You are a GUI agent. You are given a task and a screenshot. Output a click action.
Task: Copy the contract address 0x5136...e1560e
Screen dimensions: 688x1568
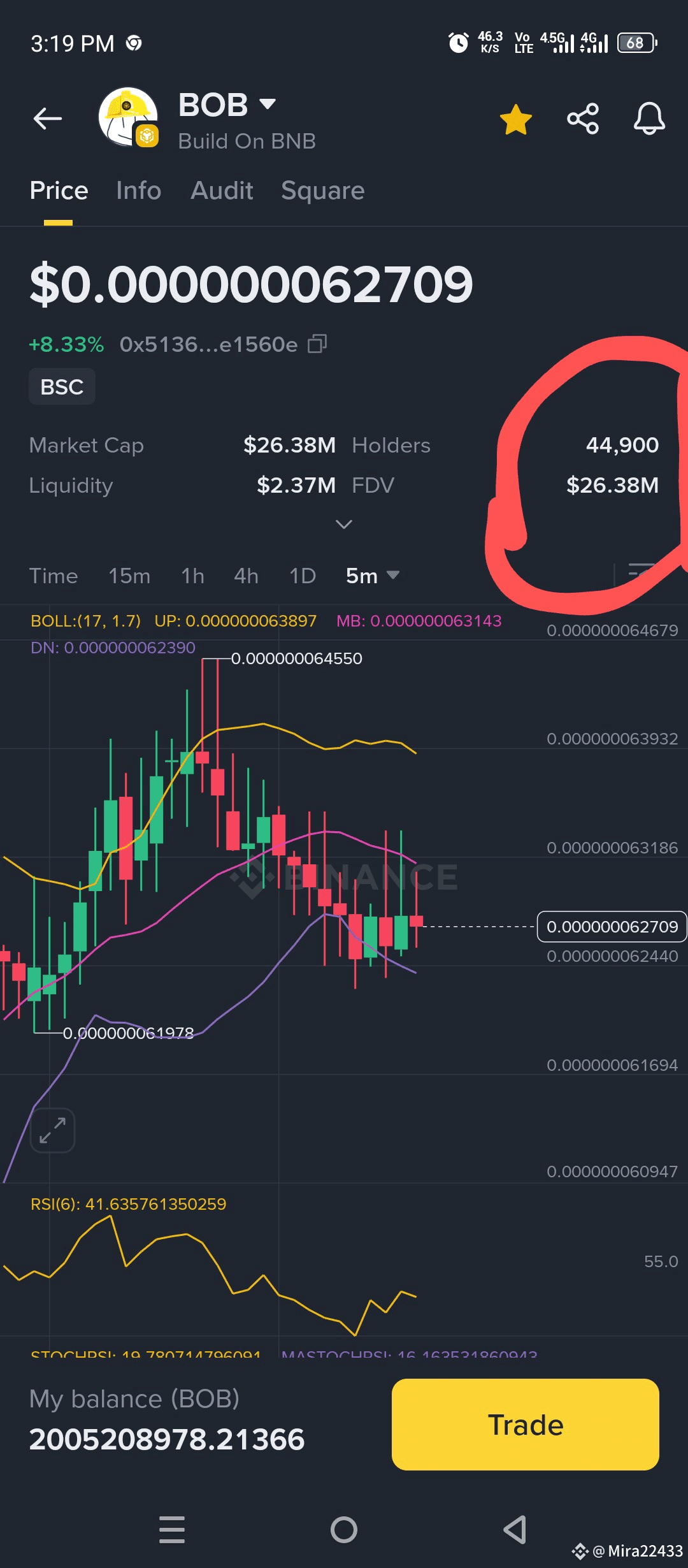[317, 344]
